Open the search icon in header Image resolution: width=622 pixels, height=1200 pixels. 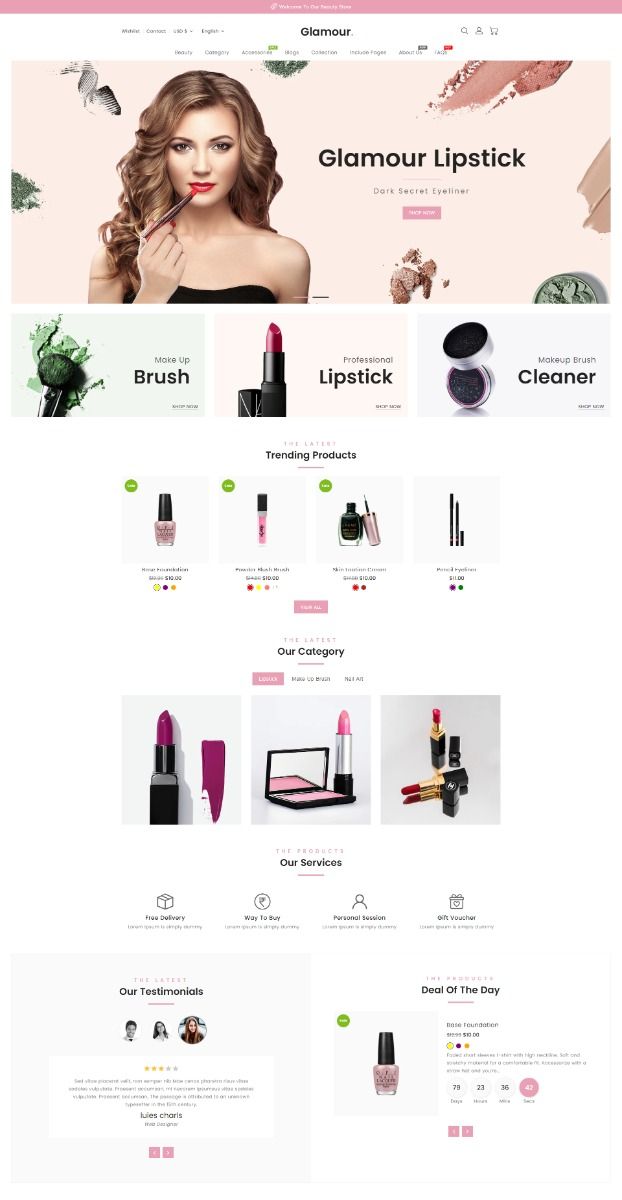coord(464,31)
